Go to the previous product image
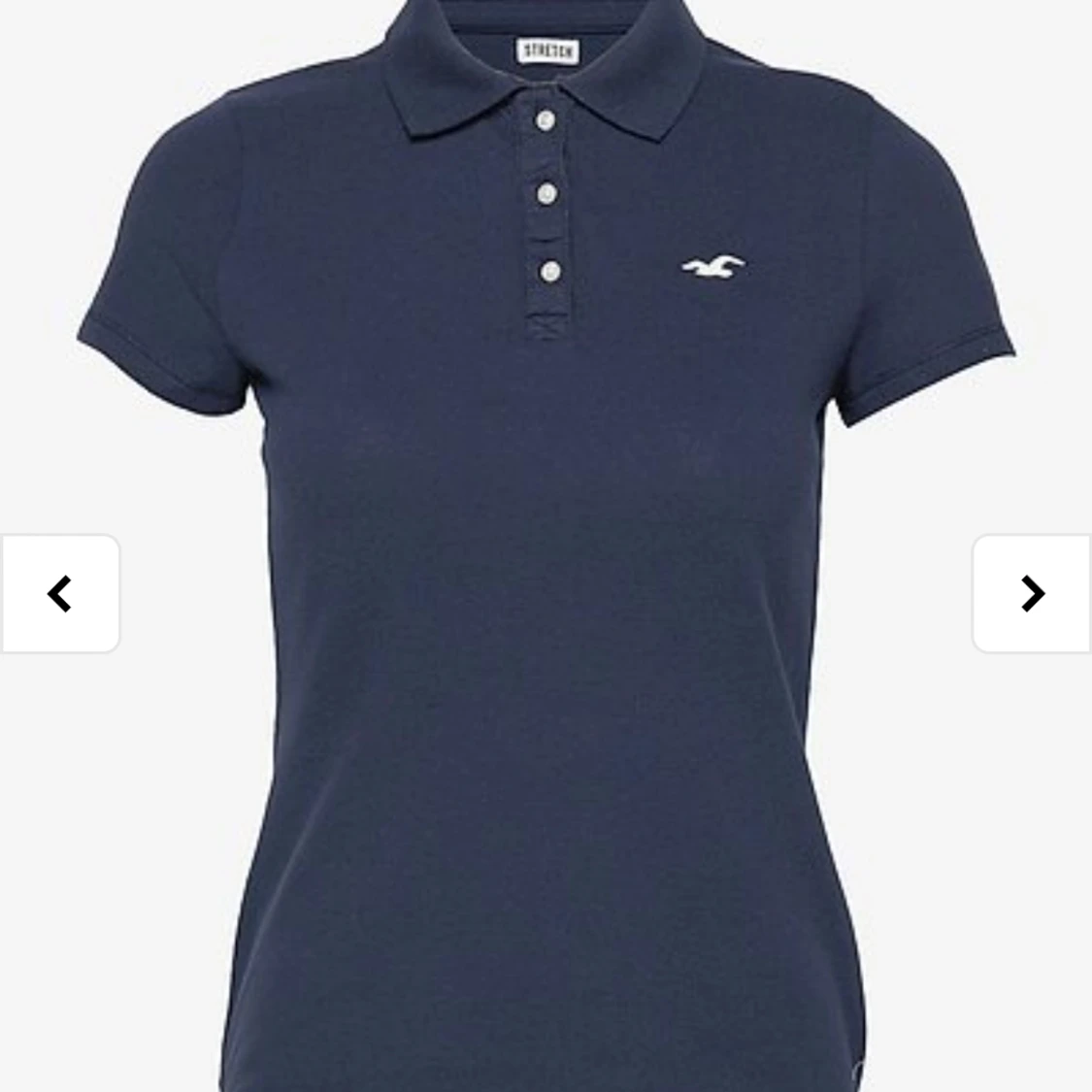The image size is (1092, 1092). point(60,593)
